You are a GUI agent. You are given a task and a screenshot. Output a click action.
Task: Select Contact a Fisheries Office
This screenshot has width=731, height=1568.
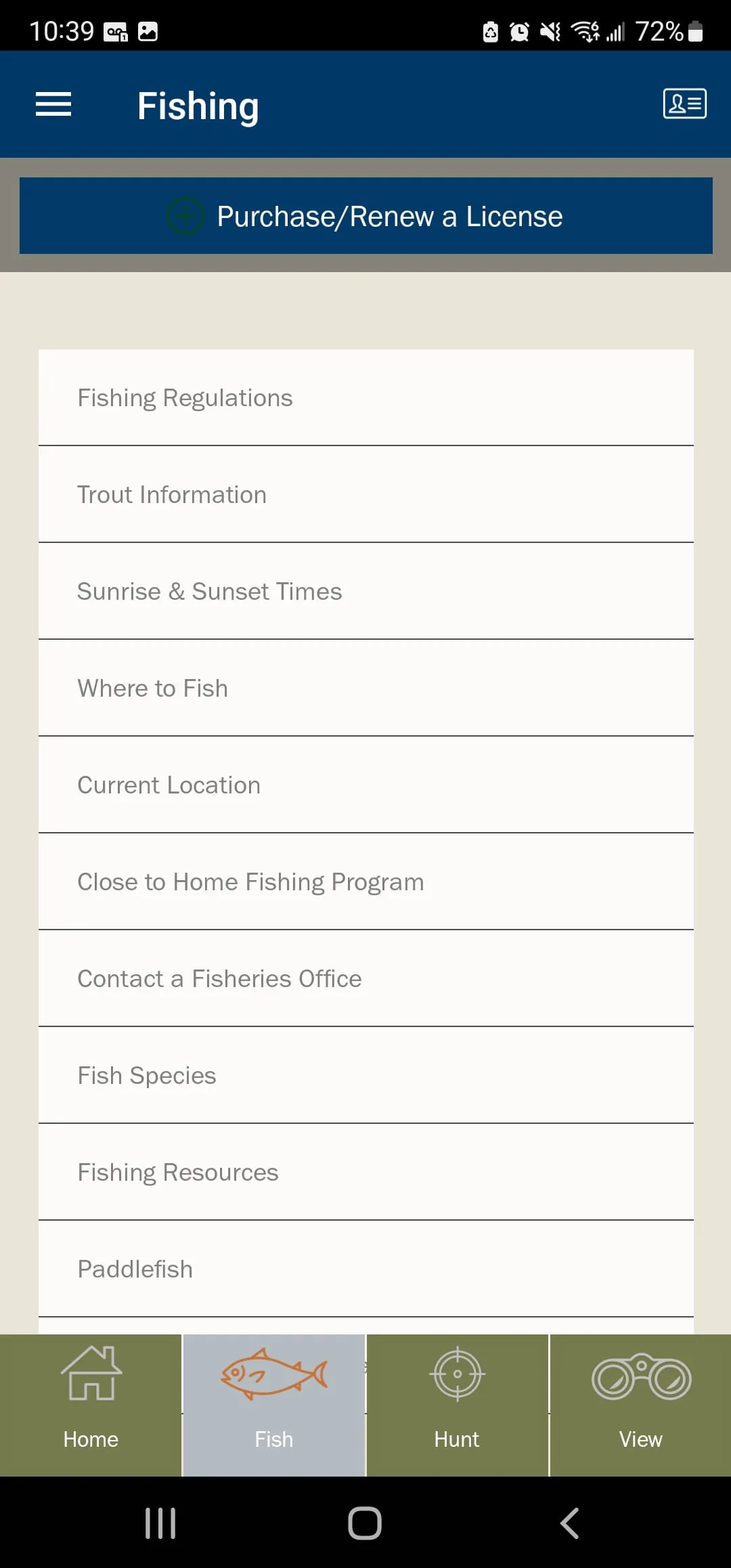365,979
